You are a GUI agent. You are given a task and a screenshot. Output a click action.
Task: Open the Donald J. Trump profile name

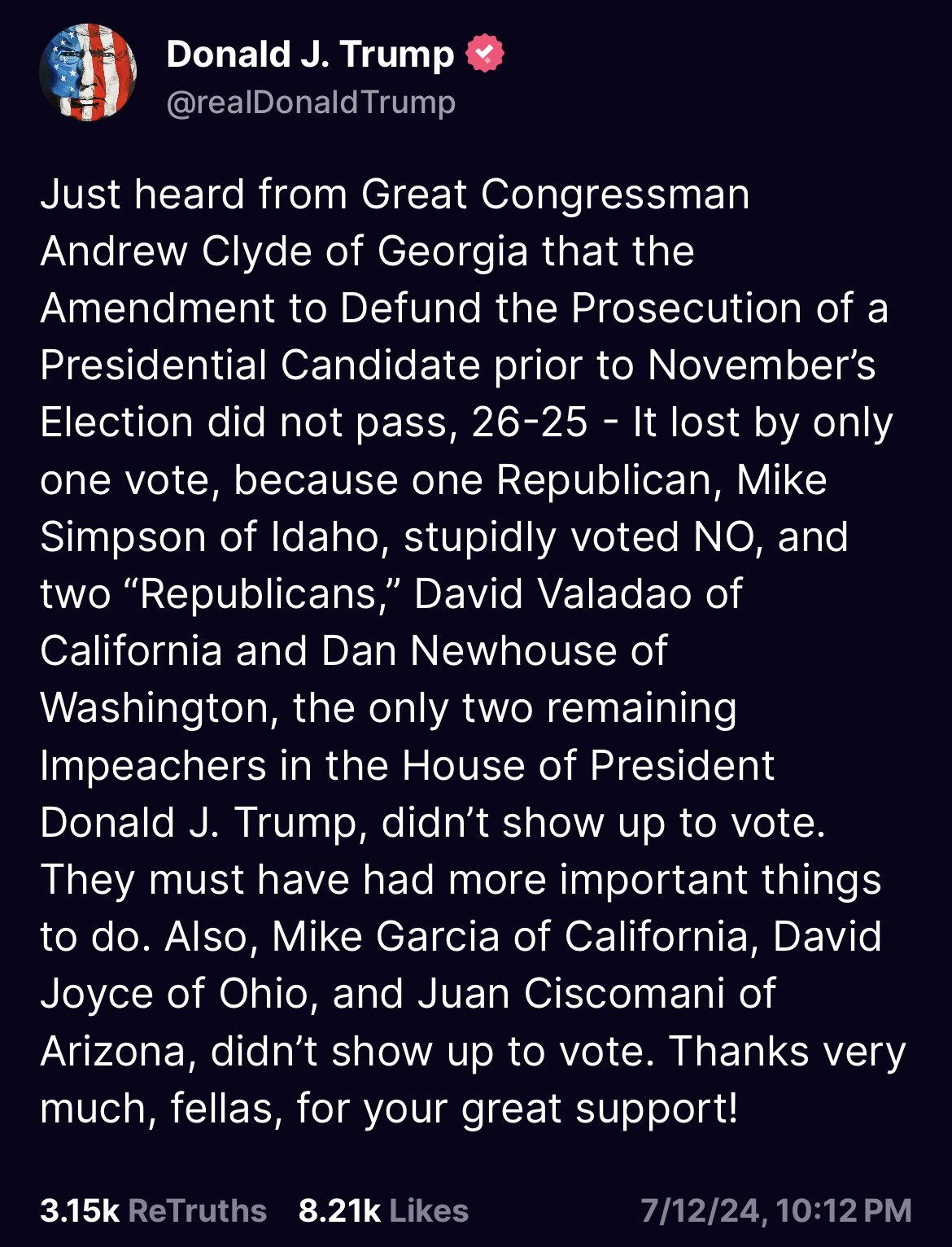tap(309, 55)
